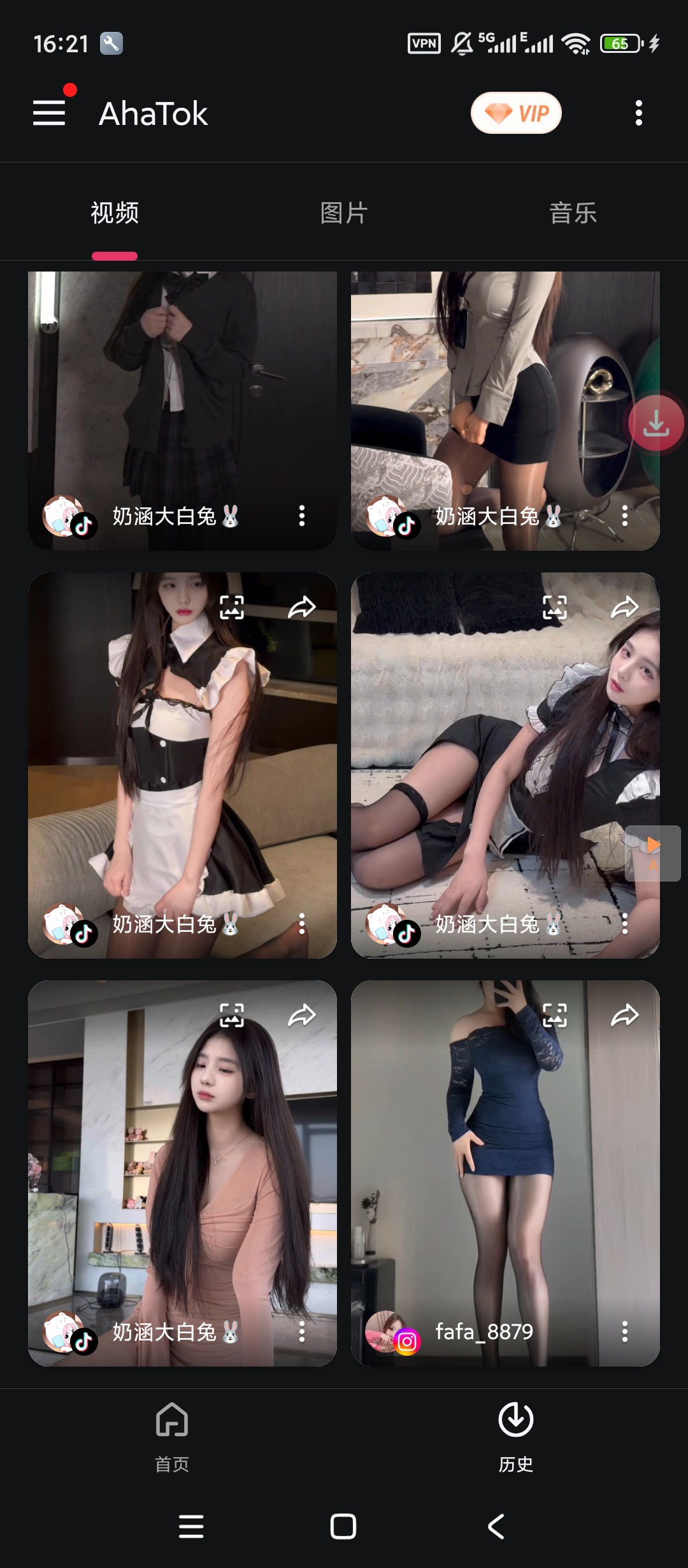Check the battery level indicator in status bar
This screenshot has height=1568, width=688.
[x=619, y=43]
